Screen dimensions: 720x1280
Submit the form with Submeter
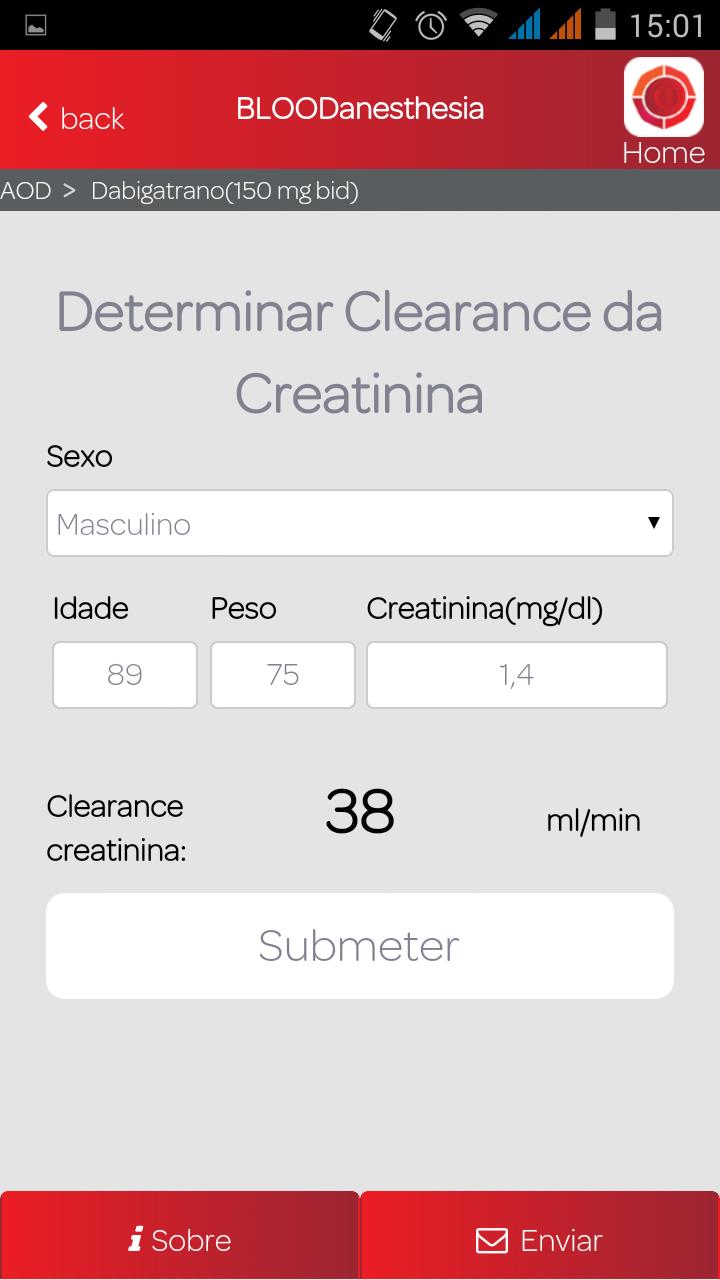(360, 945)
